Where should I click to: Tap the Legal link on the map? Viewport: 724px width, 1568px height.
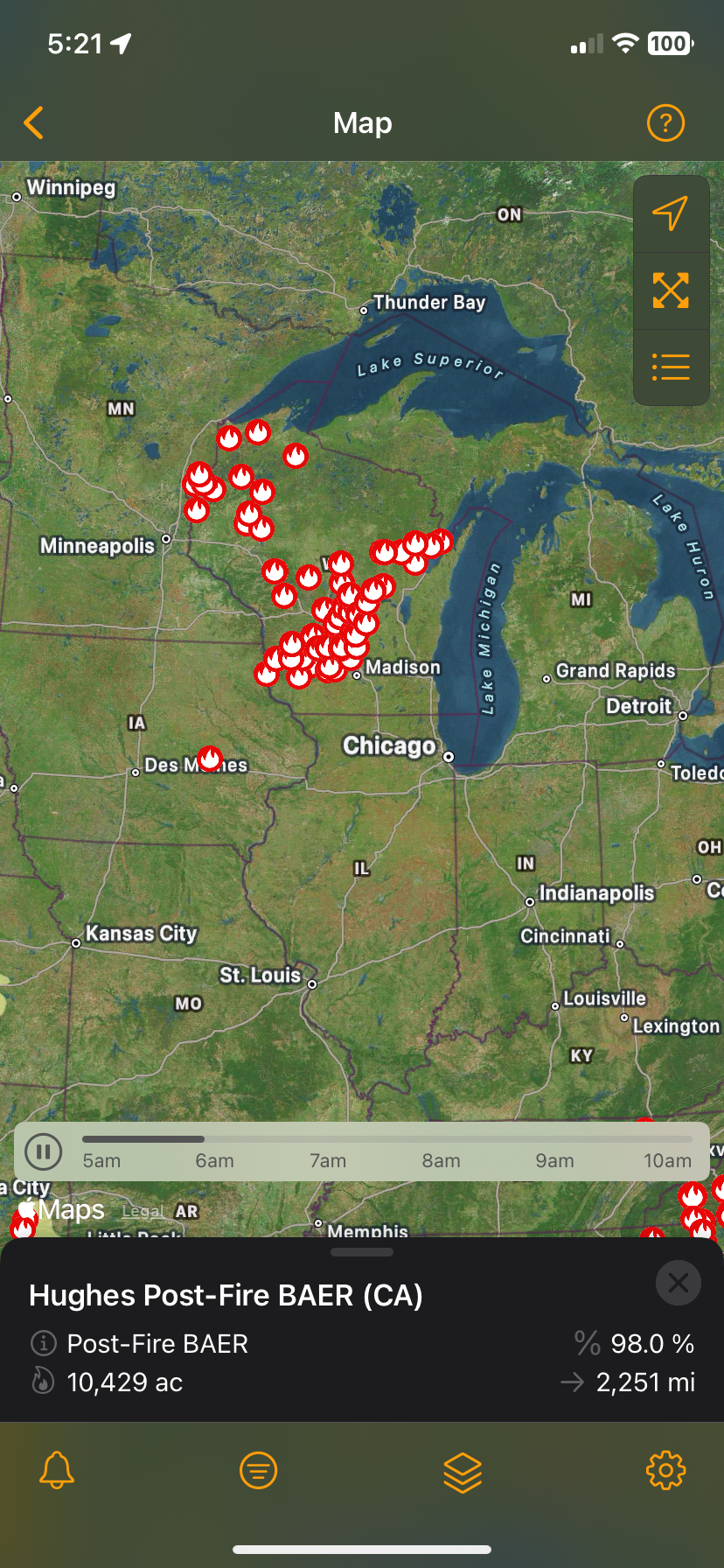(143, 1211)
